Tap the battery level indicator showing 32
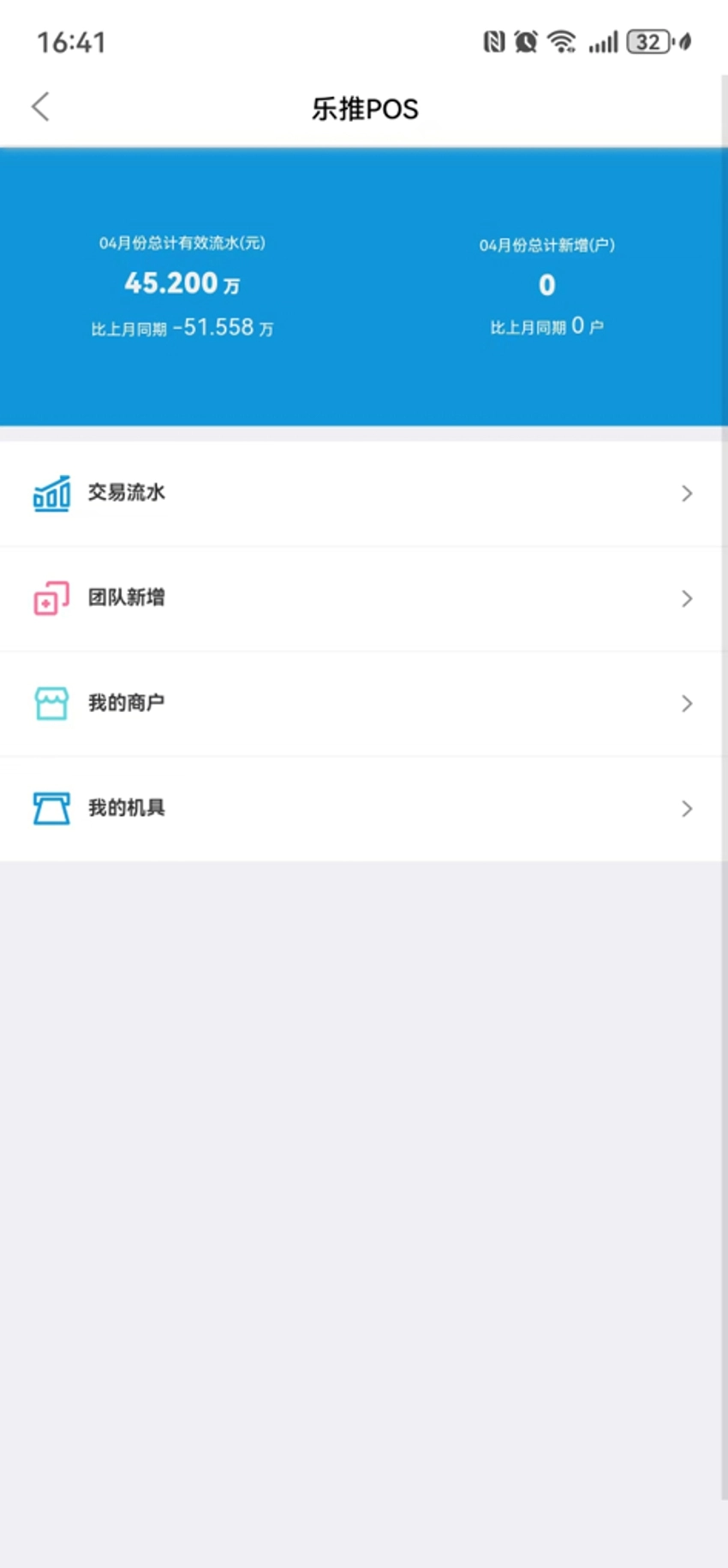This screenshot has width=728, height=1568. 648,40
